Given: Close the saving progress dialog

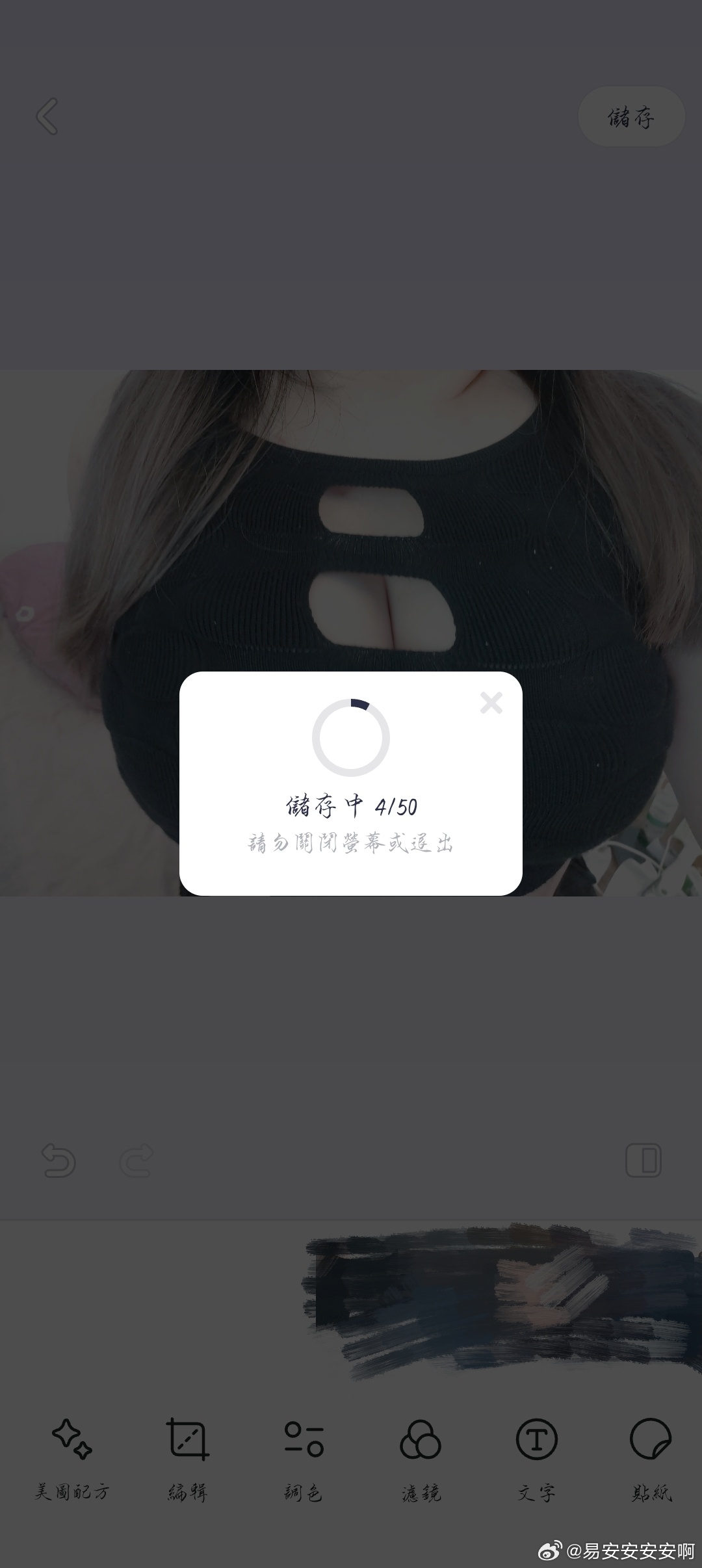Looking at the screenshot, I should coord(491,703).
